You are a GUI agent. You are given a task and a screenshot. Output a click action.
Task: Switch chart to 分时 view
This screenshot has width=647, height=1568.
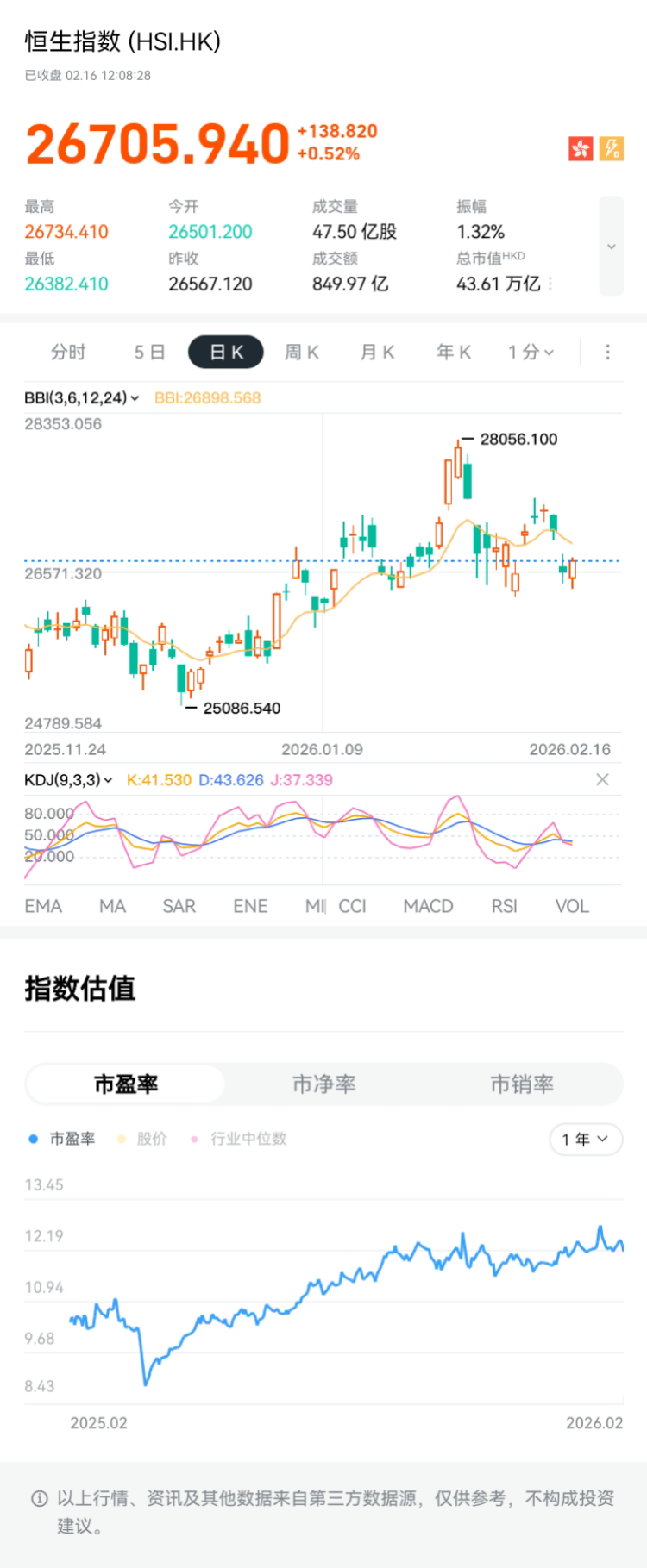(x=68, y=352)
